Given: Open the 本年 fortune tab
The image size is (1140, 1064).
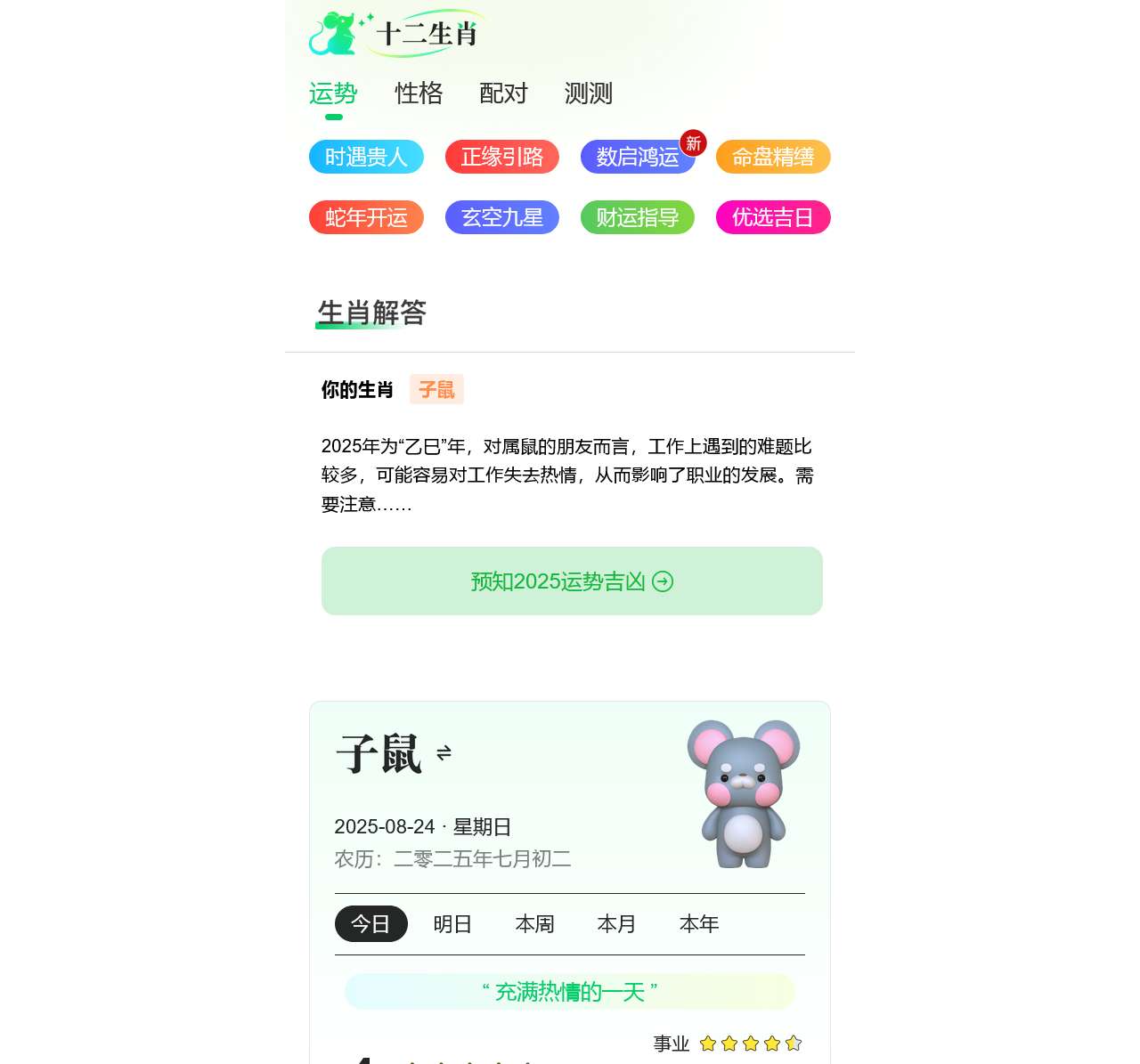Looking at the screenshot, I should click(699, 924).
